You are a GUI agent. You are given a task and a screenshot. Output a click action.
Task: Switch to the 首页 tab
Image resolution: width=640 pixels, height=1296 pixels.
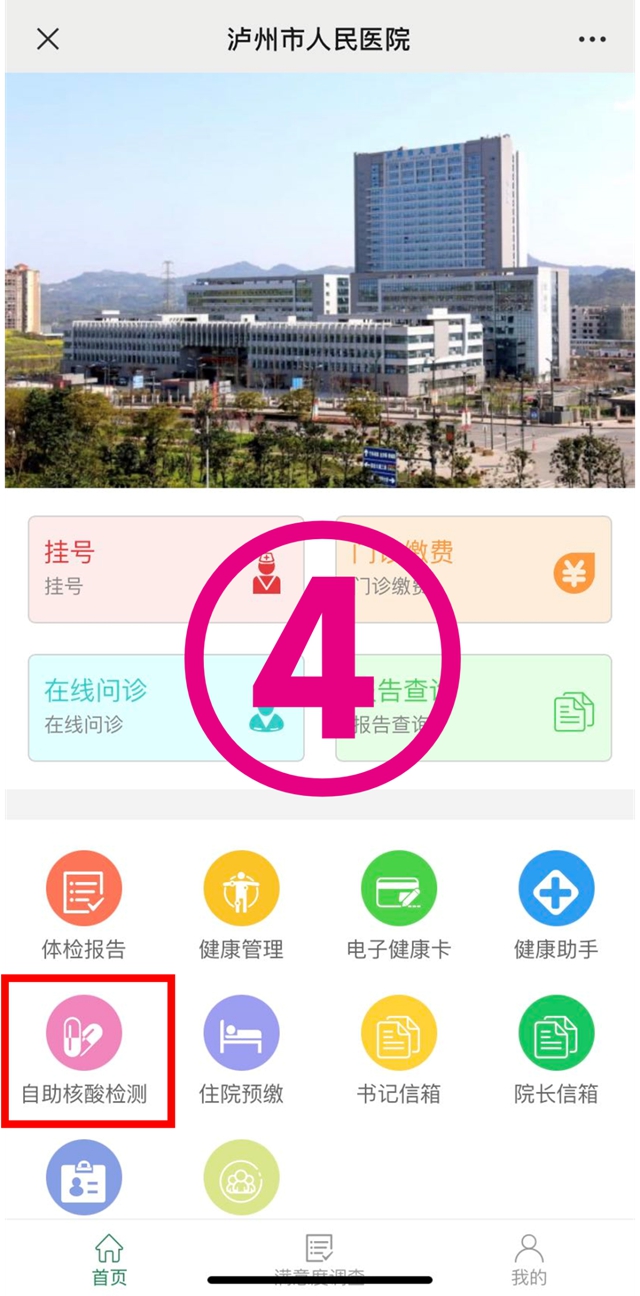pyautogui.click(x=109, y=1259)
